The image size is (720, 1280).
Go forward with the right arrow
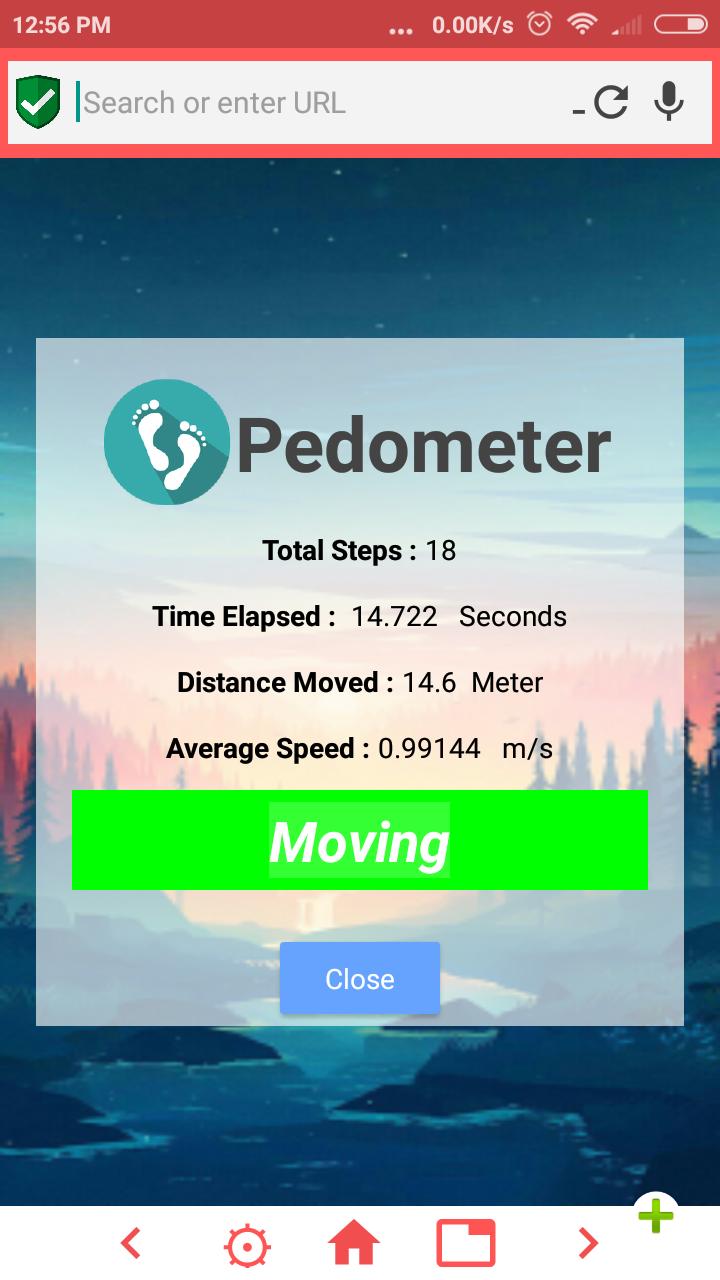pyautogui.click(x=588, y=1243)
